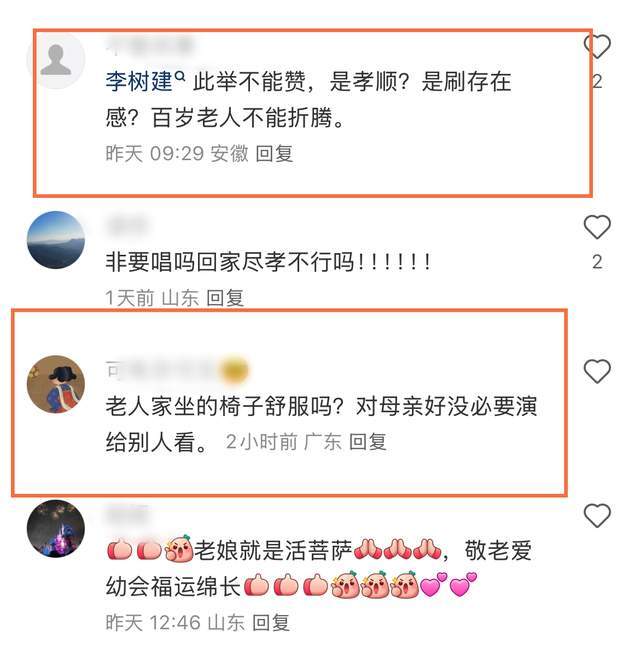Open avatar of the 老人家坐的椅子 commenter
This screenshot has height=655, width=640.
[55, 384]
